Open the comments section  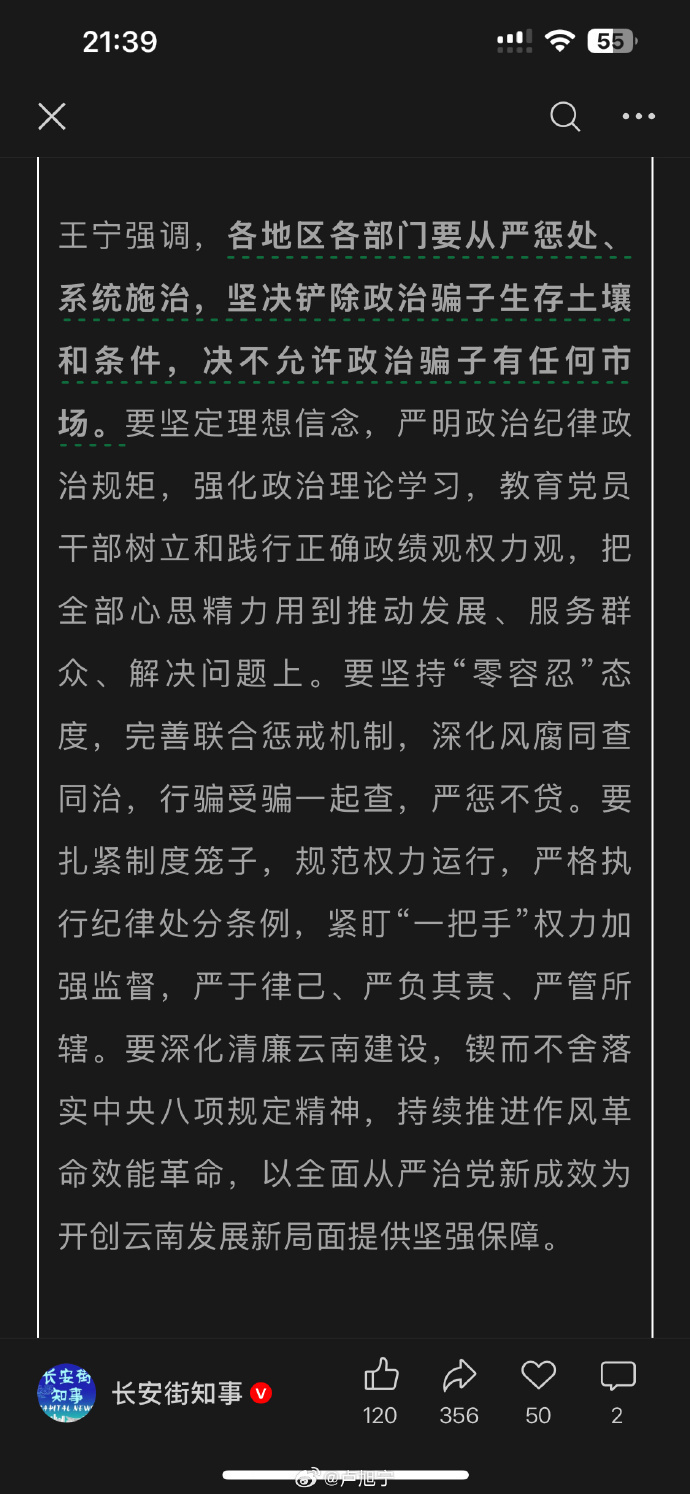(x=617, y=1377)
